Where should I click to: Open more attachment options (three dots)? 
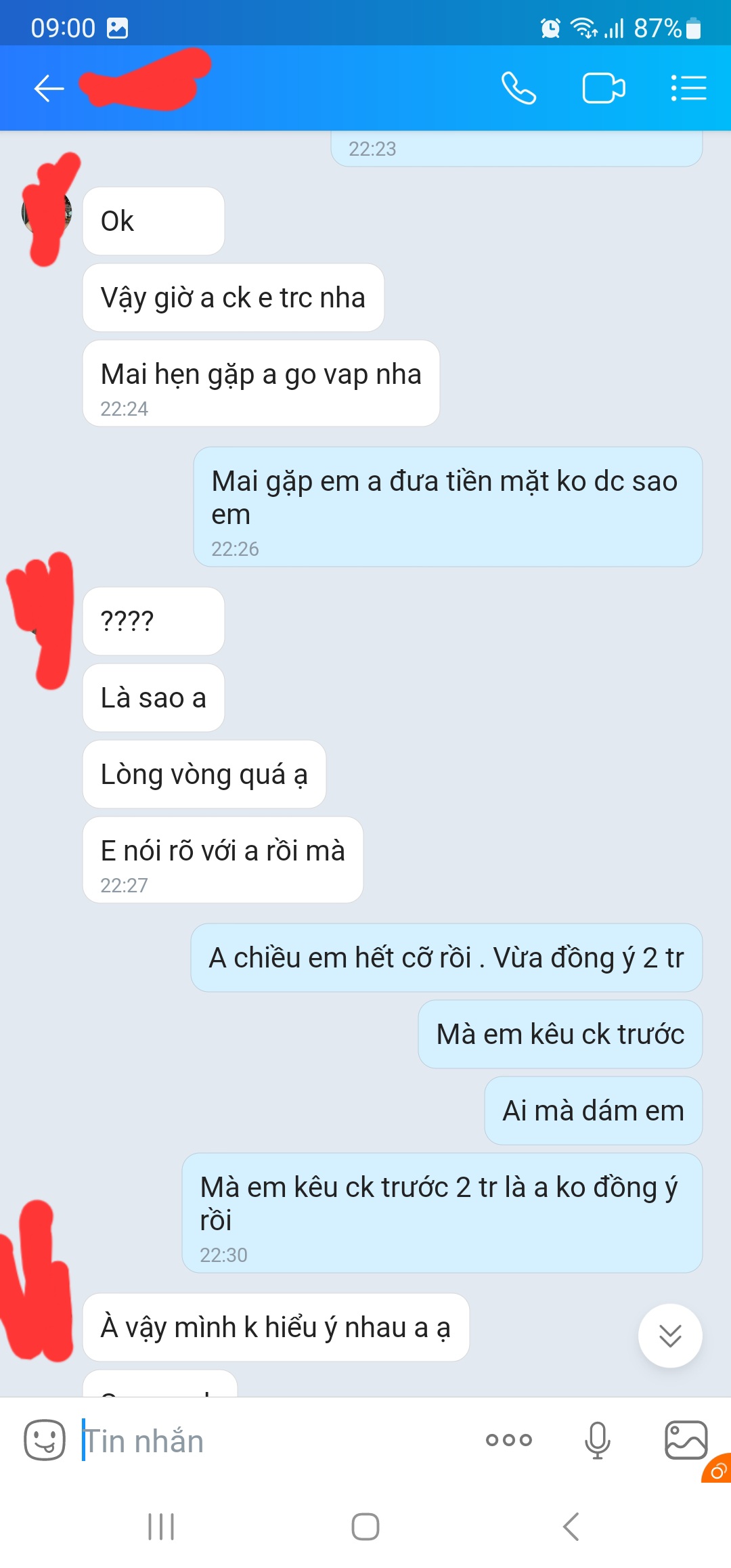(509, 1440)
